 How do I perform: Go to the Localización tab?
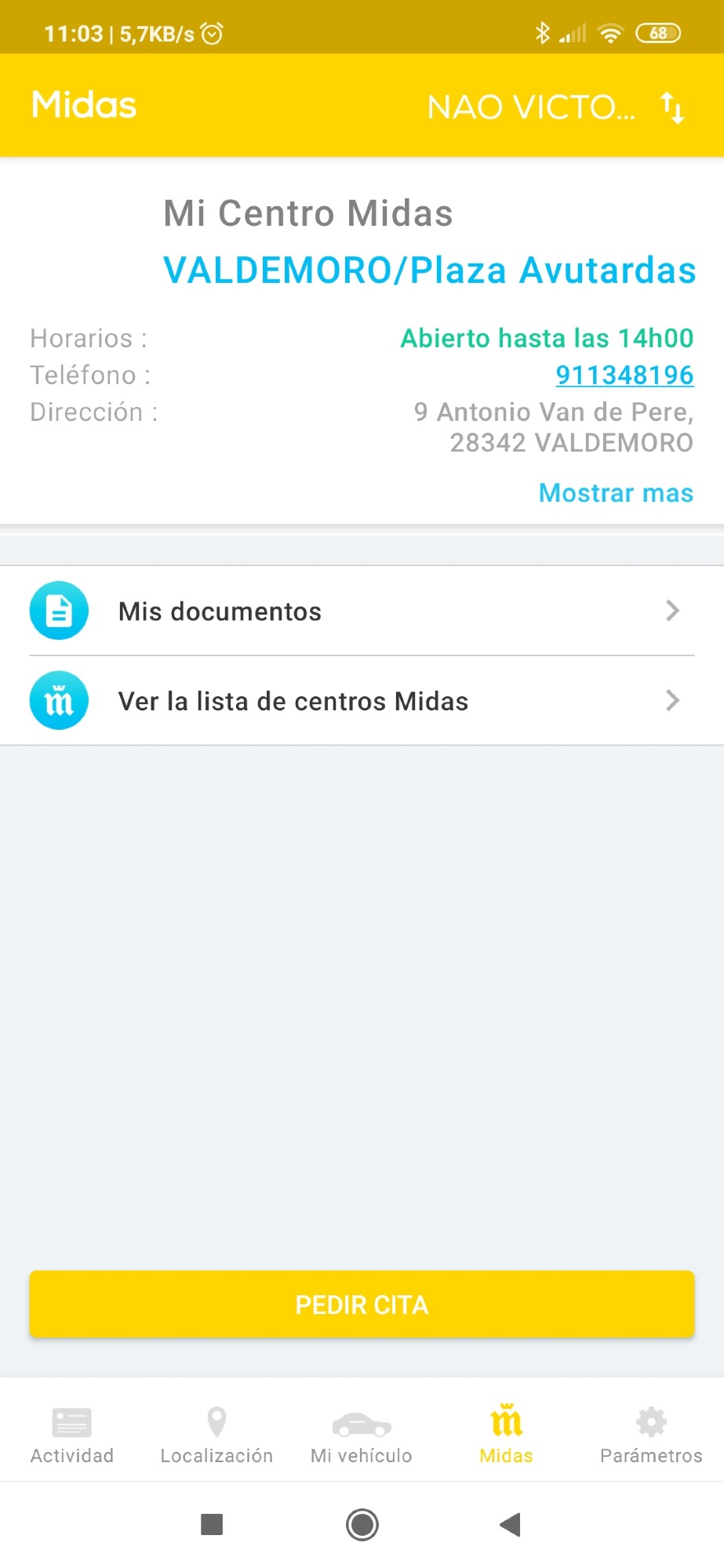[x=216, y=1435]
